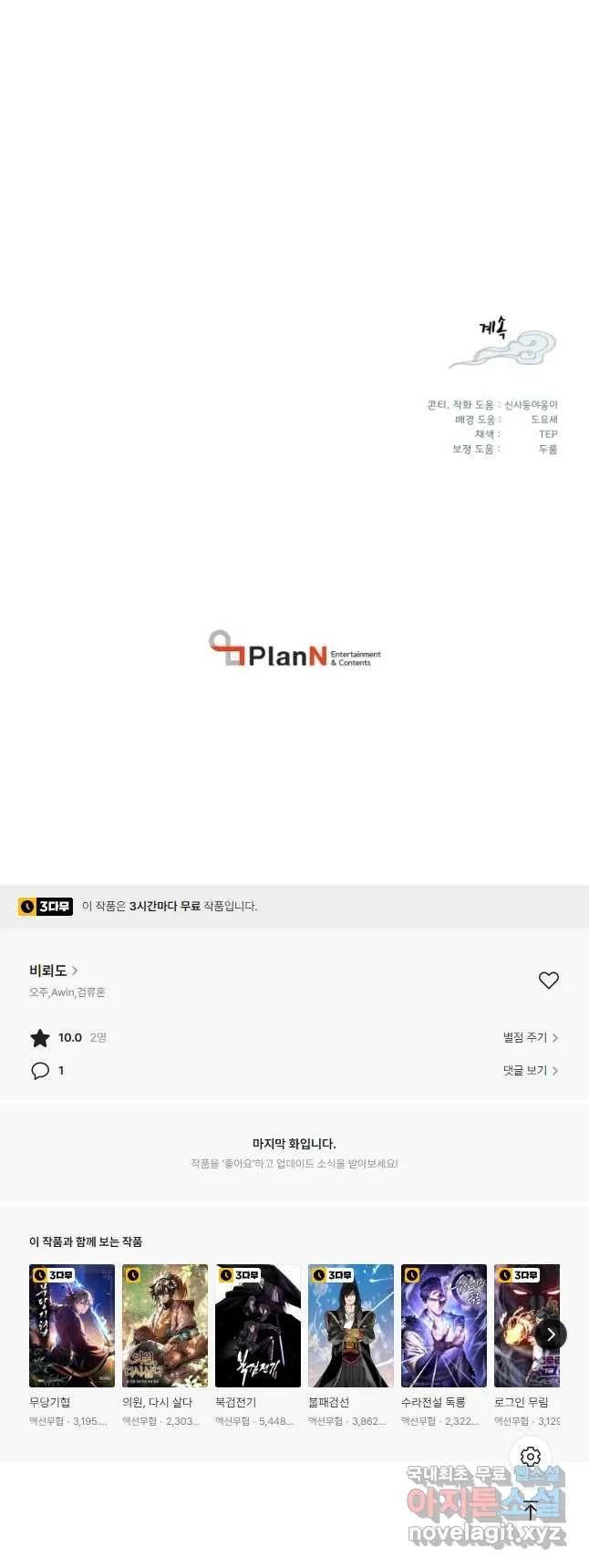This screenshot has height=1568, width=589.
Task: Open the recommended work 불패검선
Action: point(351,1325)
